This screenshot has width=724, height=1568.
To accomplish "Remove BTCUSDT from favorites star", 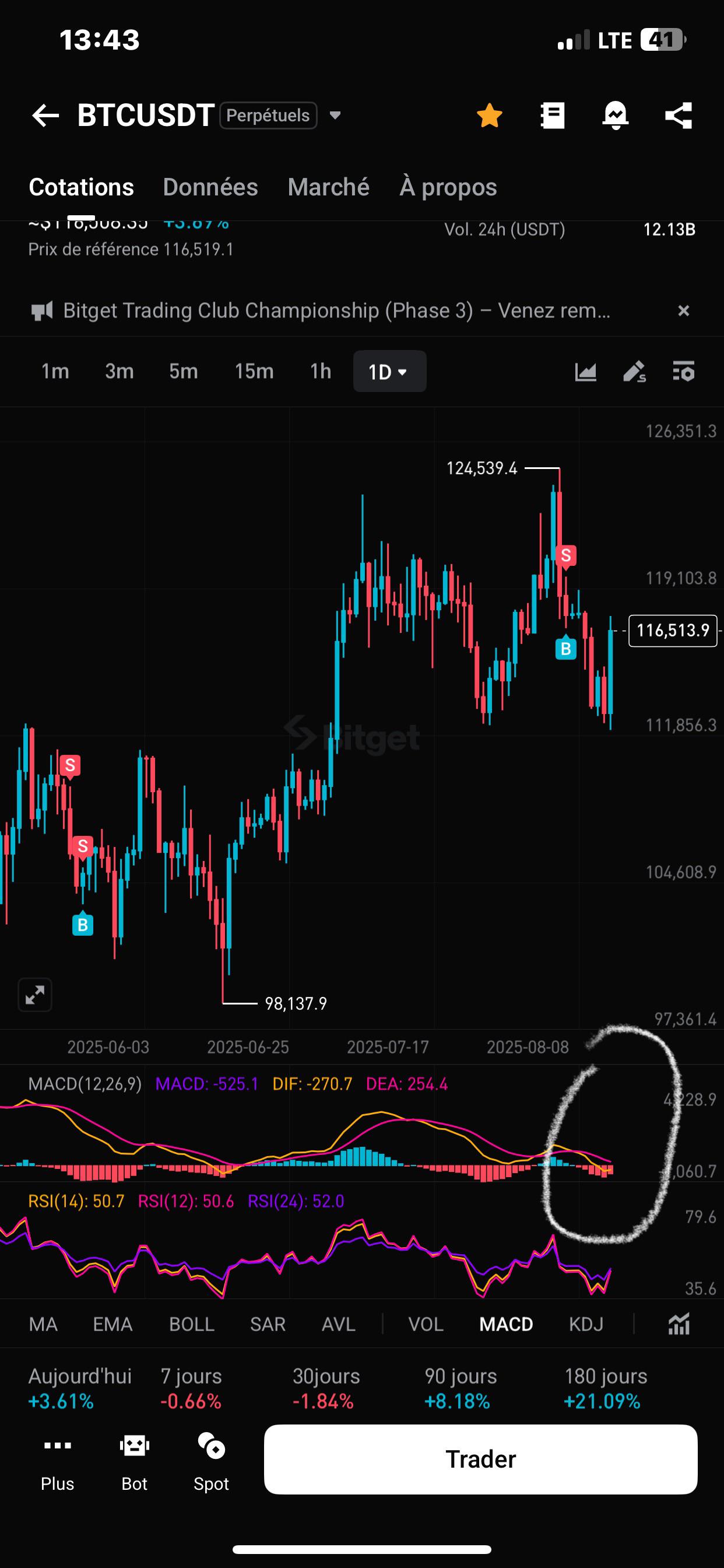I will pyautogui.click(x=489, y=115).
